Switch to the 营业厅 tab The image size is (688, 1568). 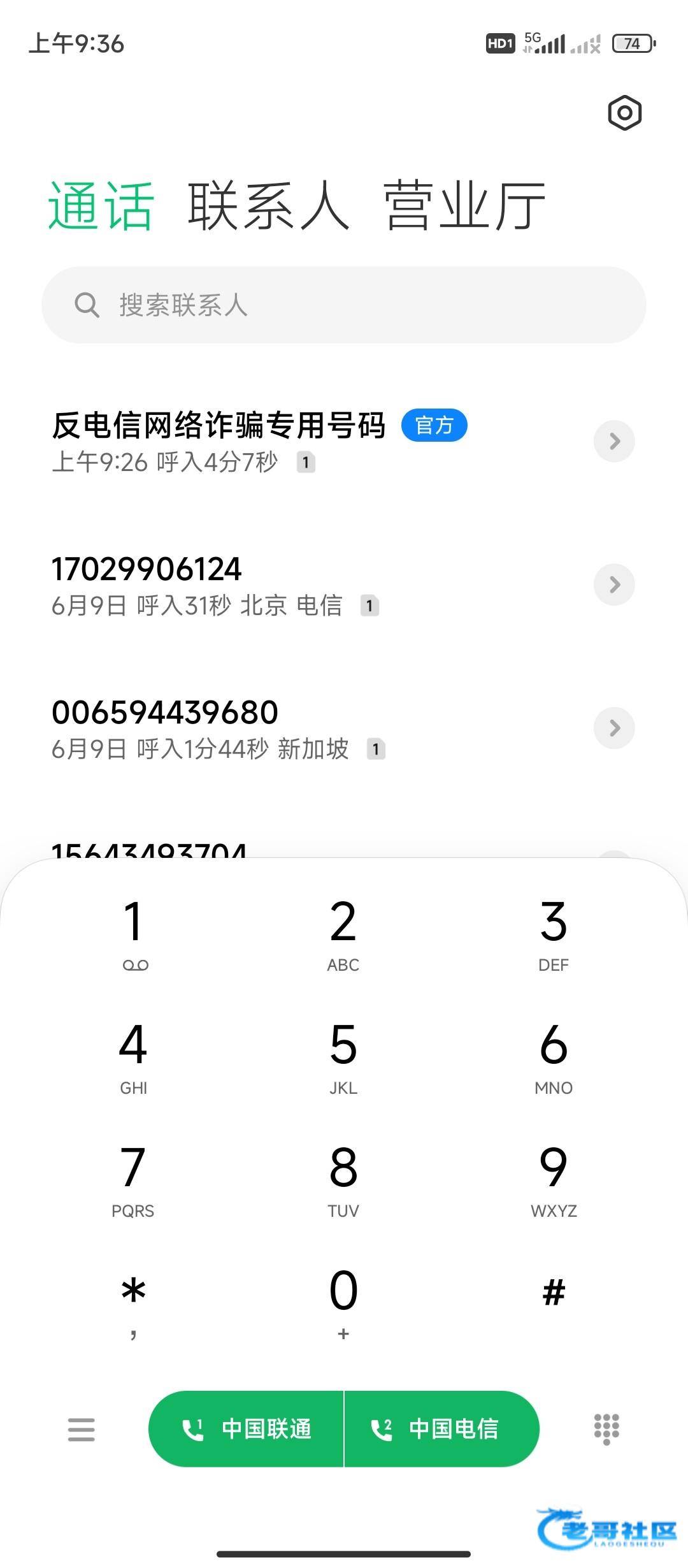(464, 205)
